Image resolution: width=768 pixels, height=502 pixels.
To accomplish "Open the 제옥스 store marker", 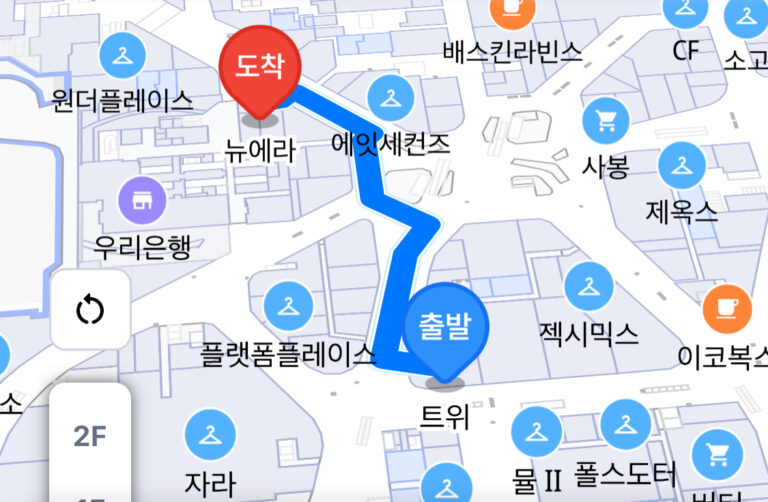I will (682, 165).
